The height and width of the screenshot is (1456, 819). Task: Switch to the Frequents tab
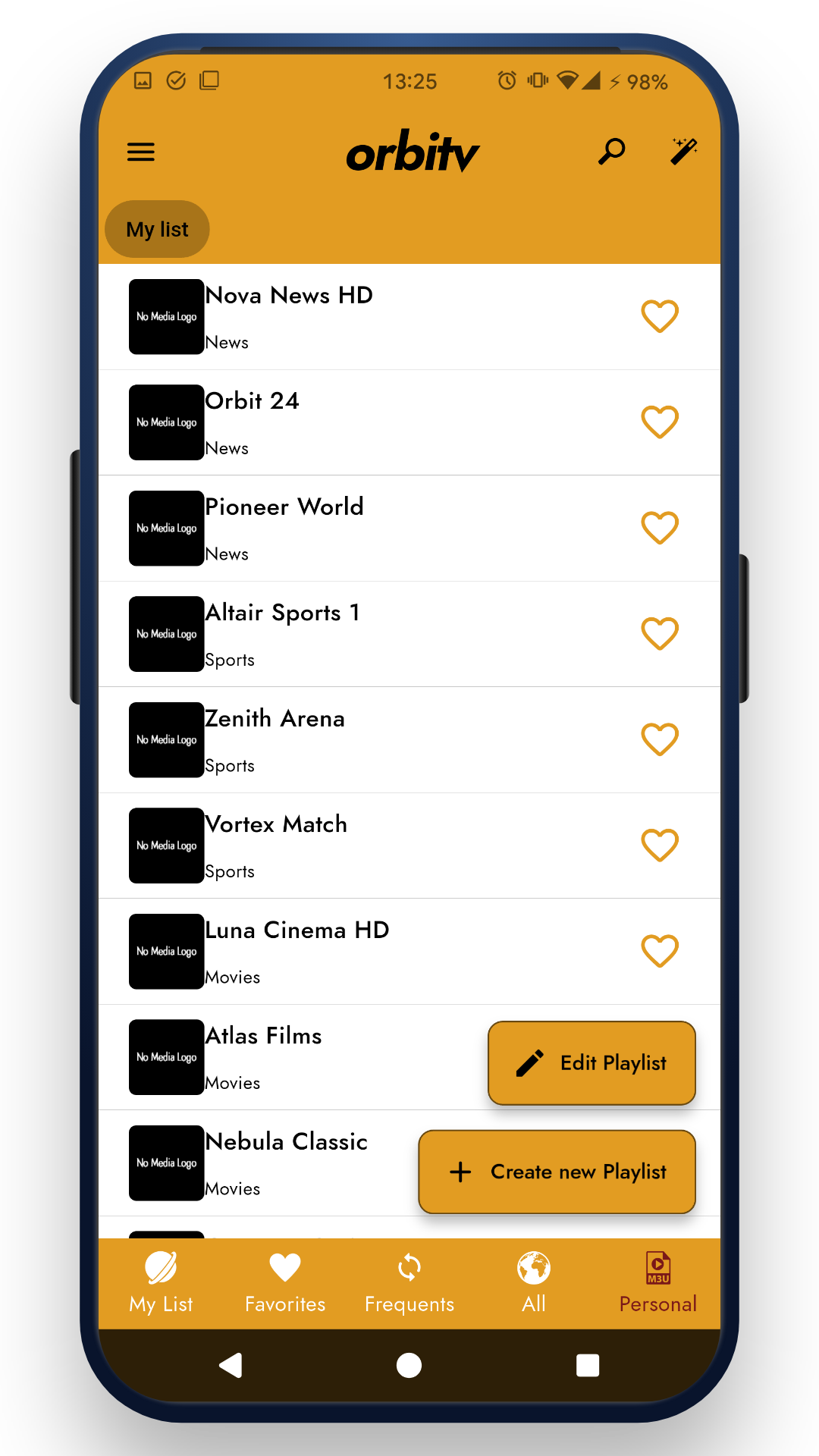click(x=409, y=1283)
